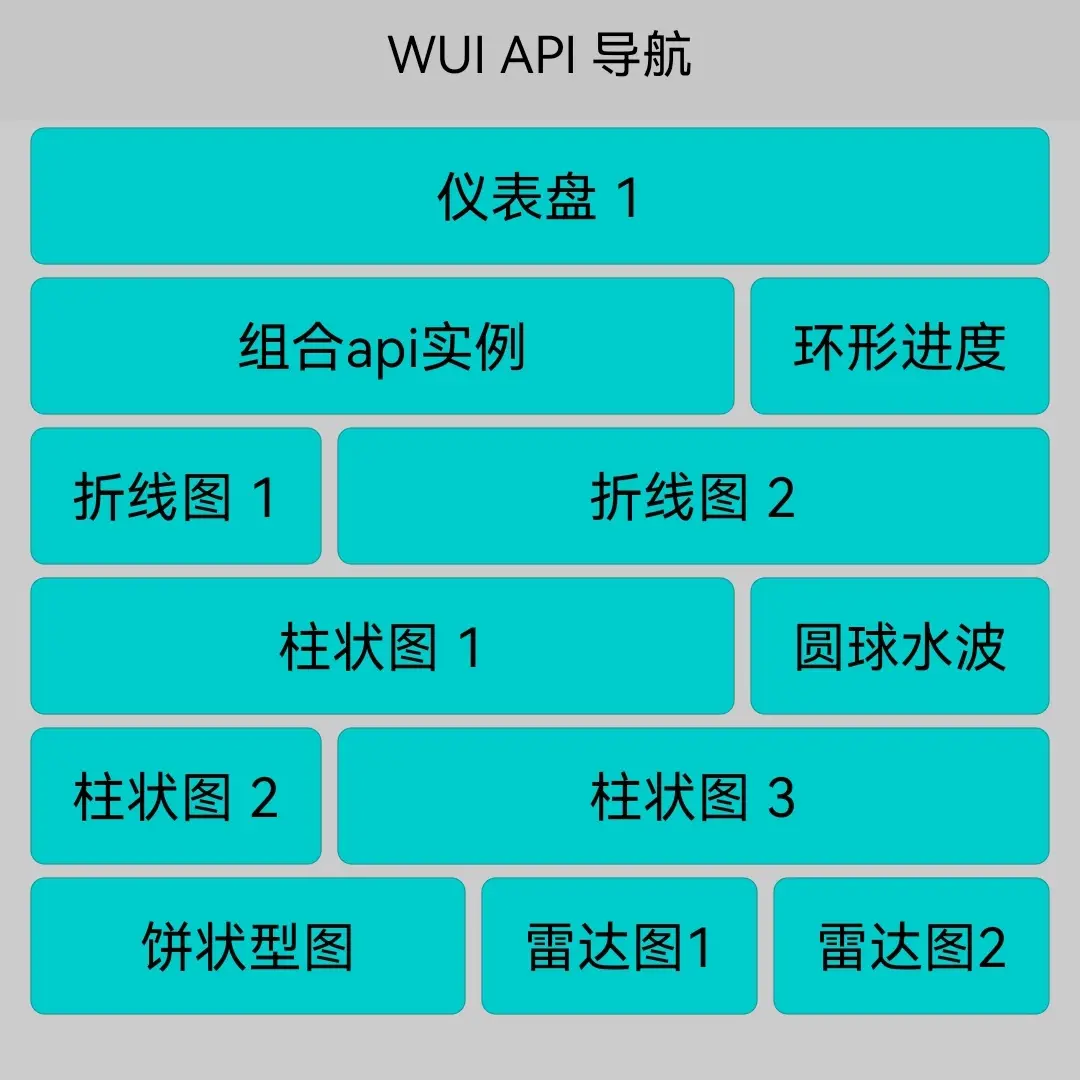
Task: Select 柱状图 2 button
Action: point(176,796)
